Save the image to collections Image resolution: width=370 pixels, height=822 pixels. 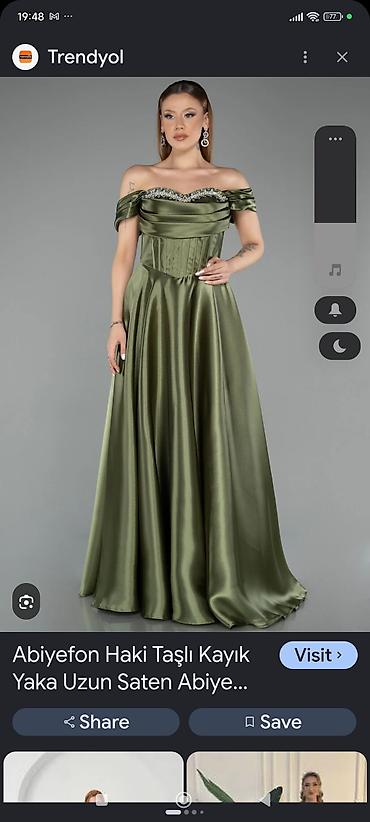pyautogui.click(x=273, y=722)
